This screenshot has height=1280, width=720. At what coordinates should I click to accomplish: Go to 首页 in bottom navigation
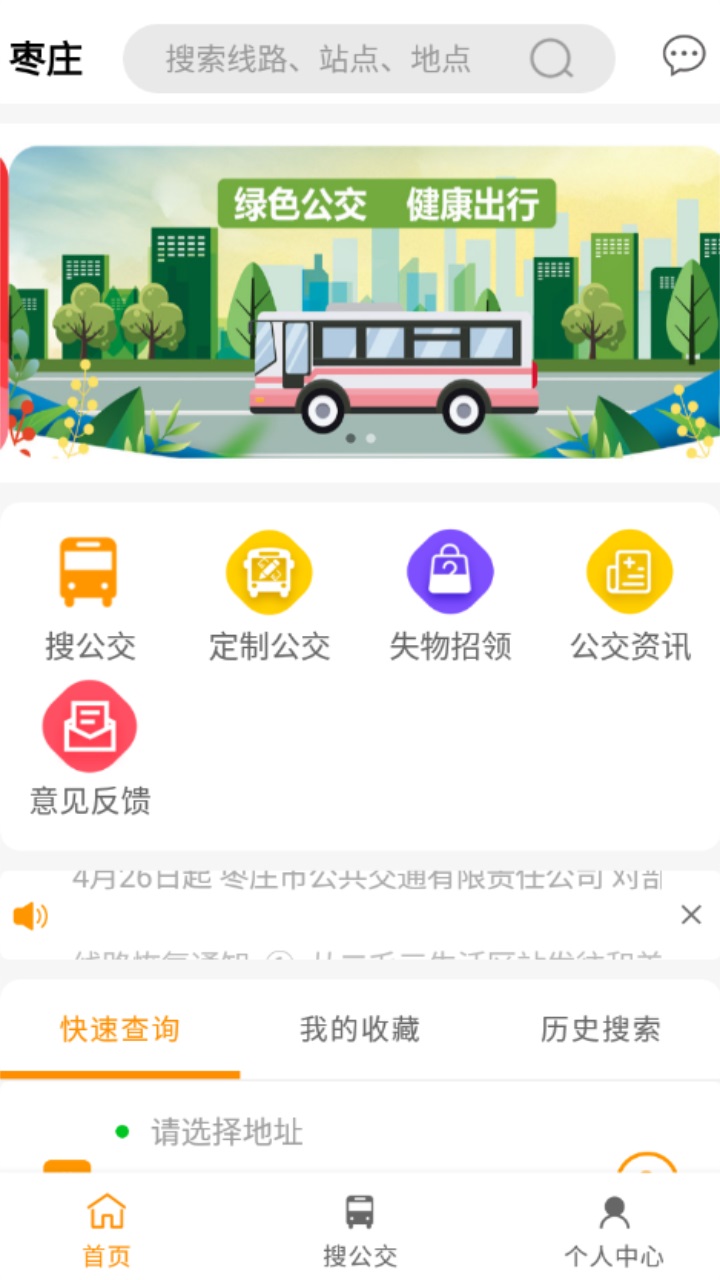tap(107, 1229)
